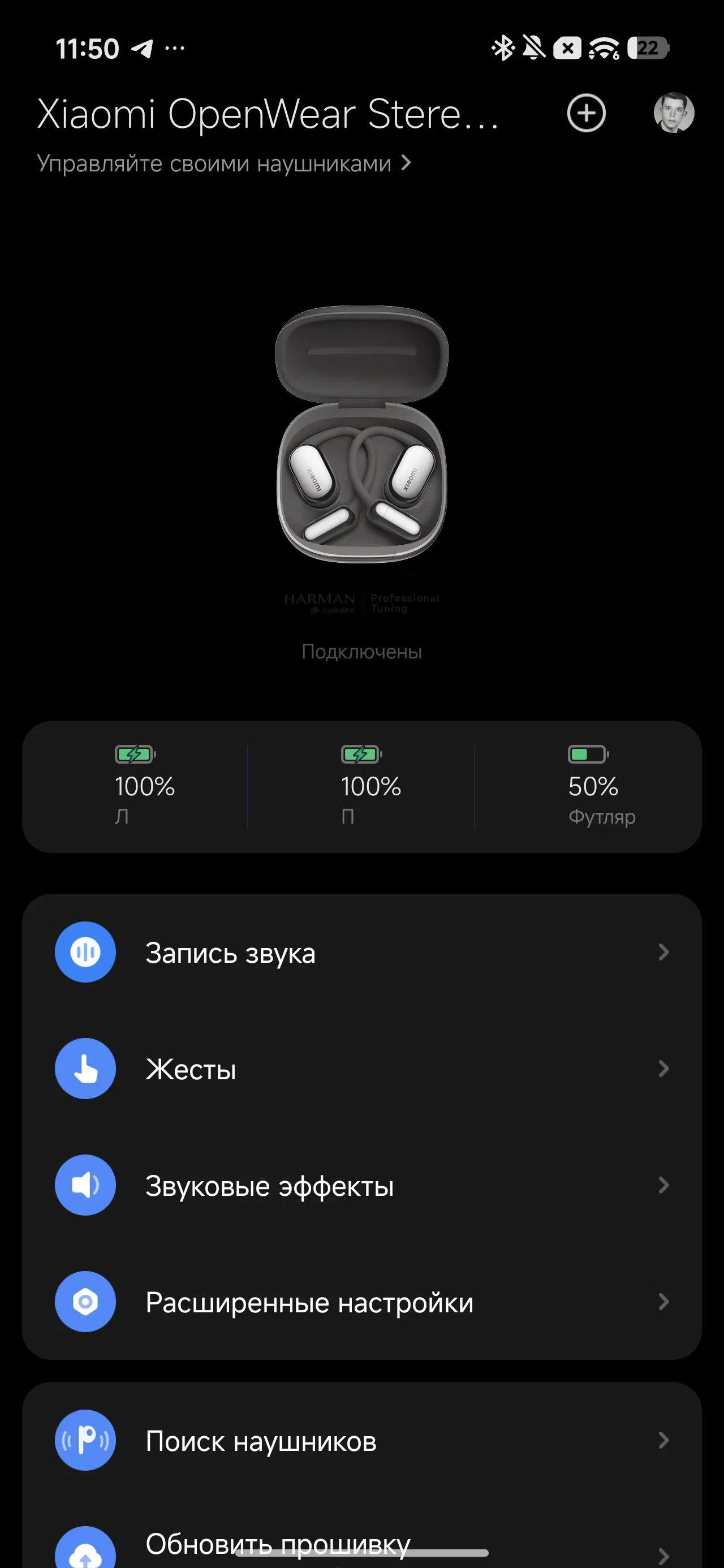Choose «Обновить прошивку»
Viewport: 724px width, 1568px height.
point(361,1543)
